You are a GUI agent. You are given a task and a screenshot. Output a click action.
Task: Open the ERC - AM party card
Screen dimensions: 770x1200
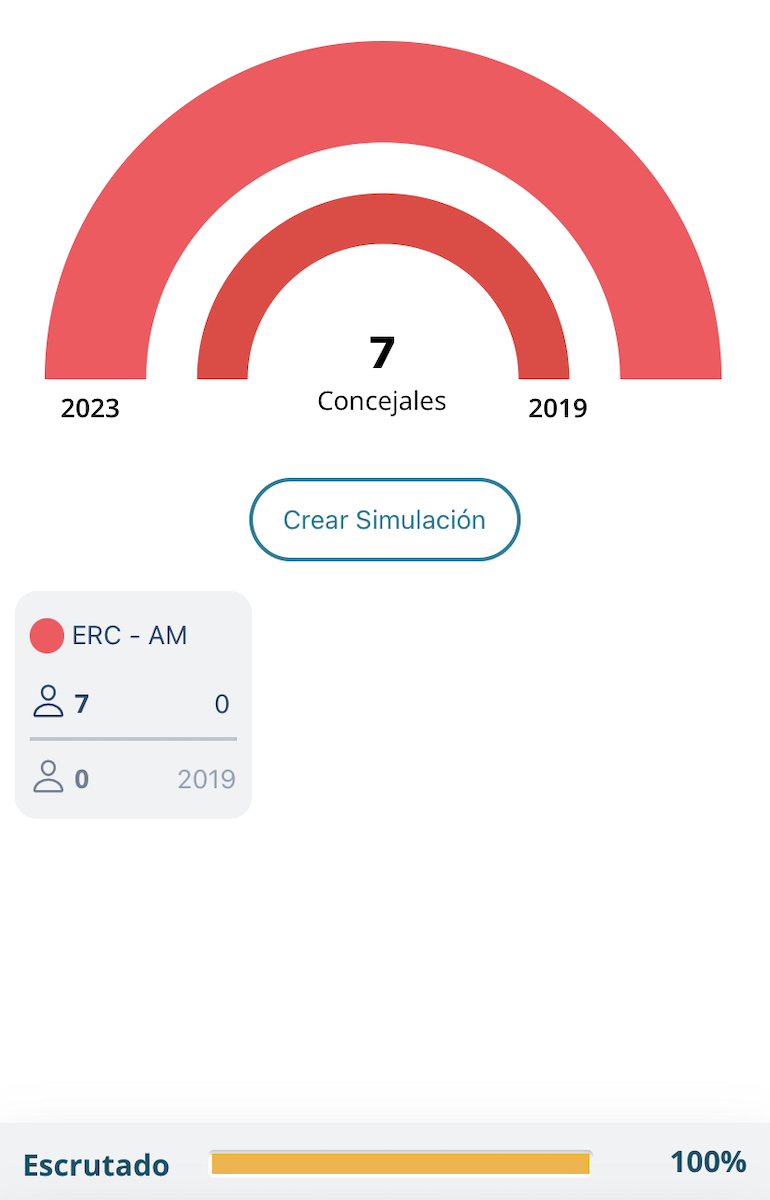tap(133, 704)
